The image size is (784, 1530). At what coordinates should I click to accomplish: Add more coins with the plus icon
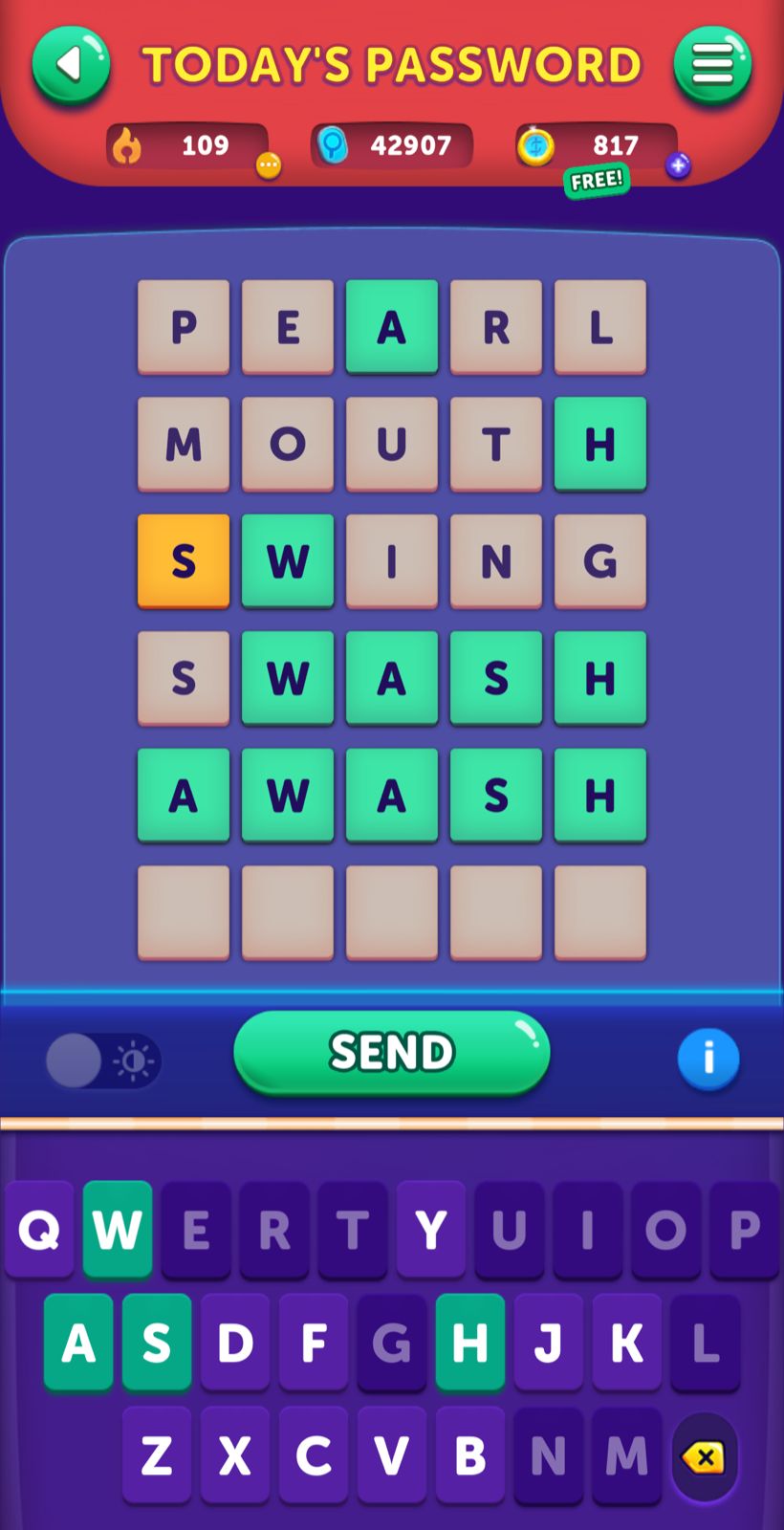click(678, 165)
